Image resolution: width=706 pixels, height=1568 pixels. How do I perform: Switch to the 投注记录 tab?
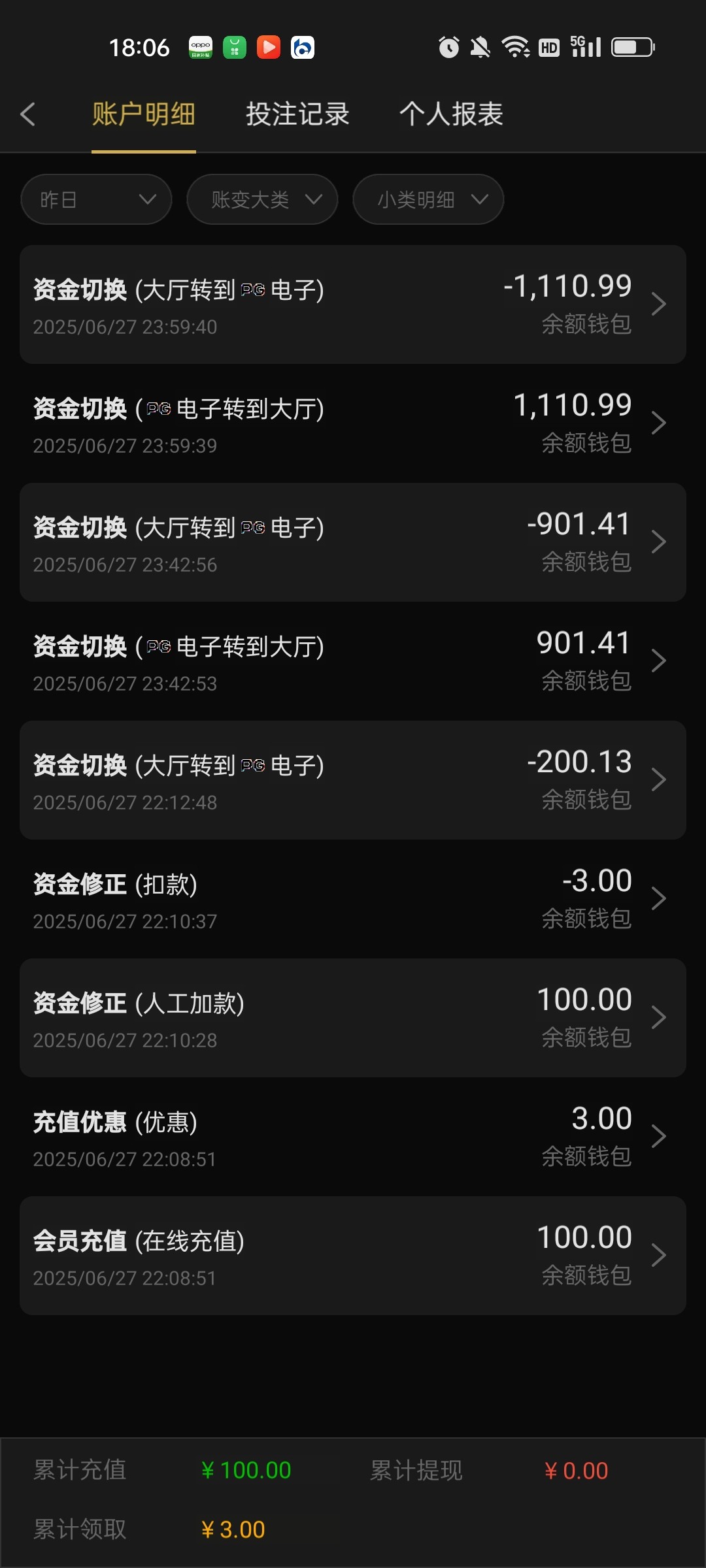point(297,114)
